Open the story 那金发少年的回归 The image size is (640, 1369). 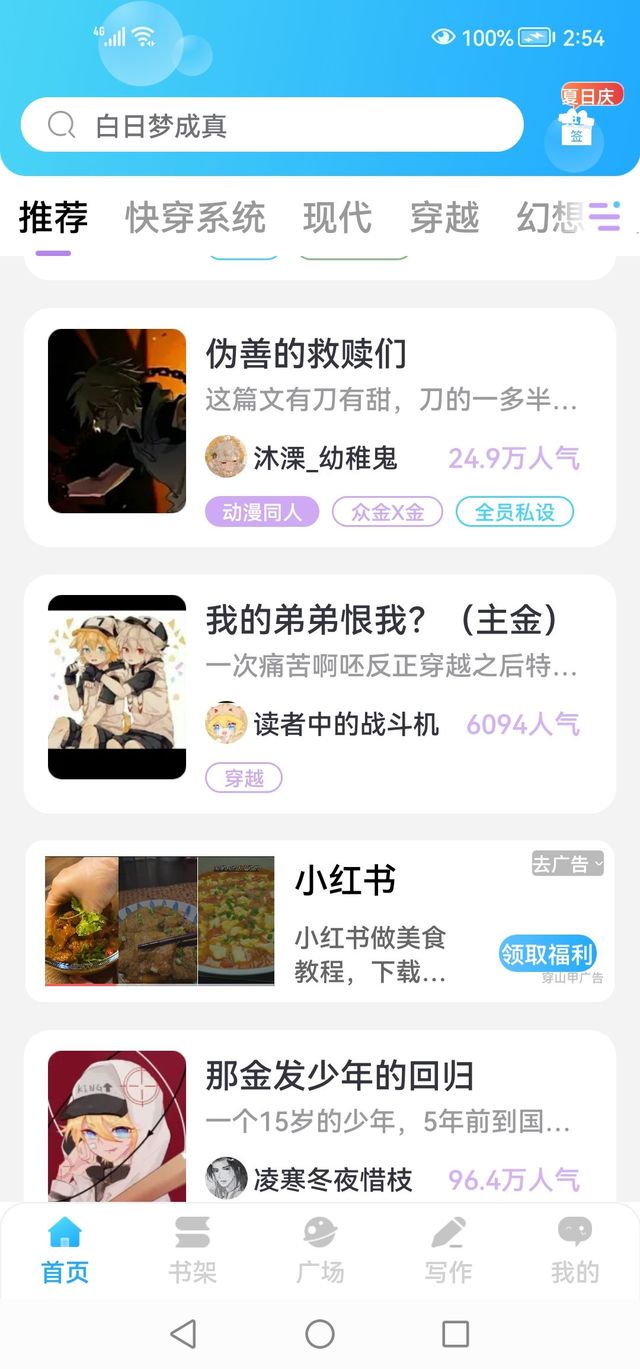pos(339,1076)
